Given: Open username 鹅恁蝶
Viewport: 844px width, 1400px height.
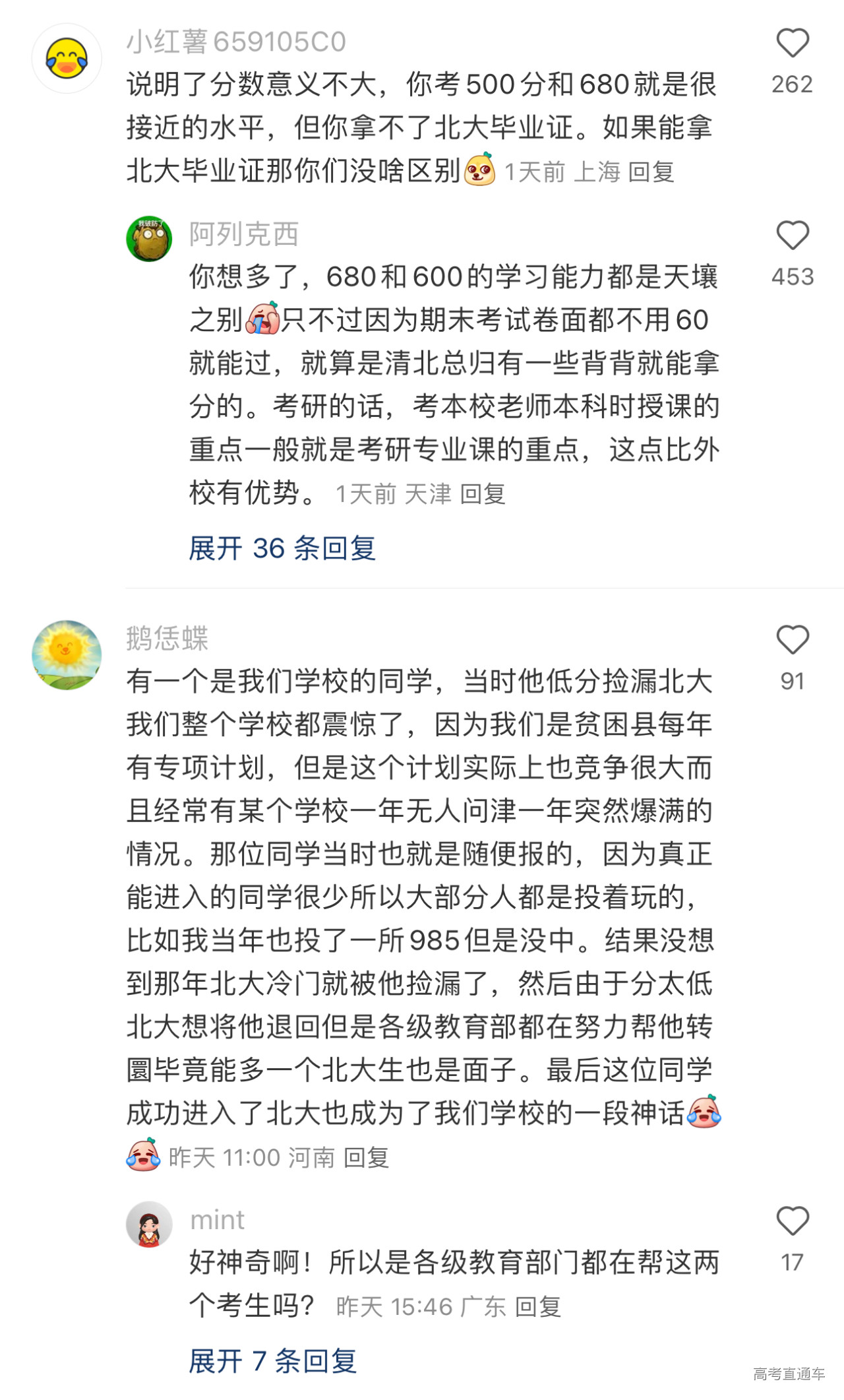Looking at the screenshot, I should coord(167,639).
